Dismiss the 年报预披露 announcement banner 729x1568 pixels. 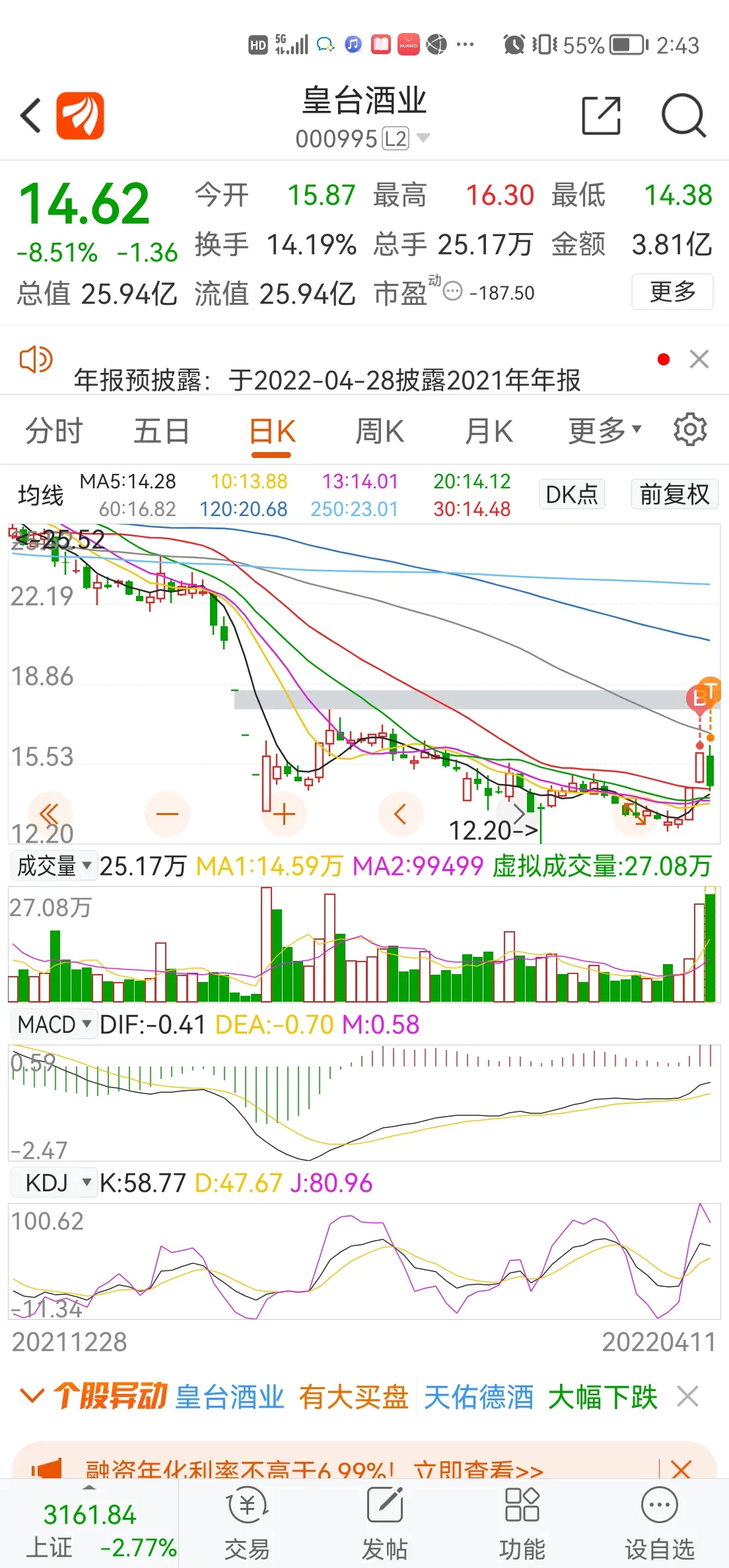coord(699,359)
